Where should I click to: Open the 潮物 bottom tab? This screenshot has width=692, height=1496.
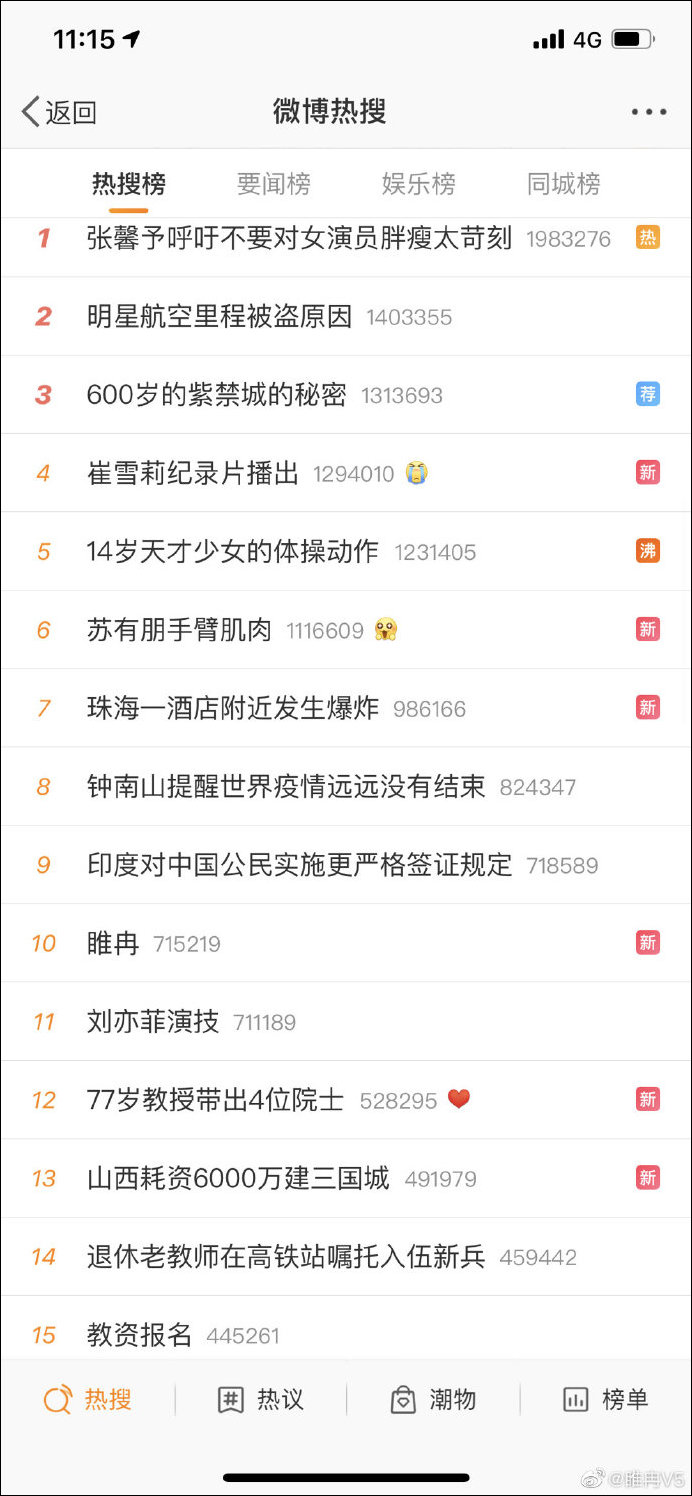click(432, 1400)
